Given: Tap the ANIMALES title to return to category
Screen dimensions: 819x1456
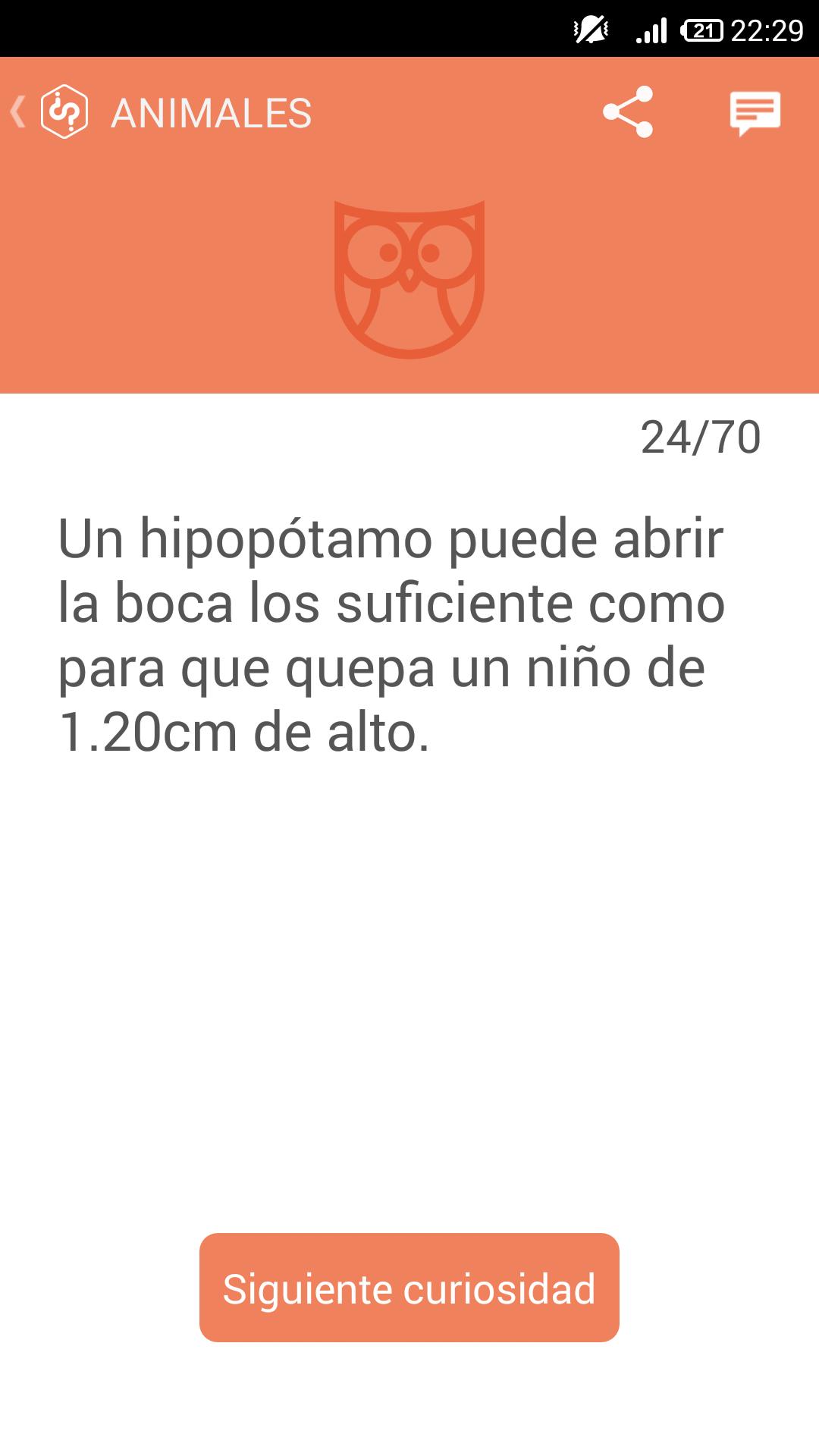Looking at the screenshot, I should (x=211, y=114).
